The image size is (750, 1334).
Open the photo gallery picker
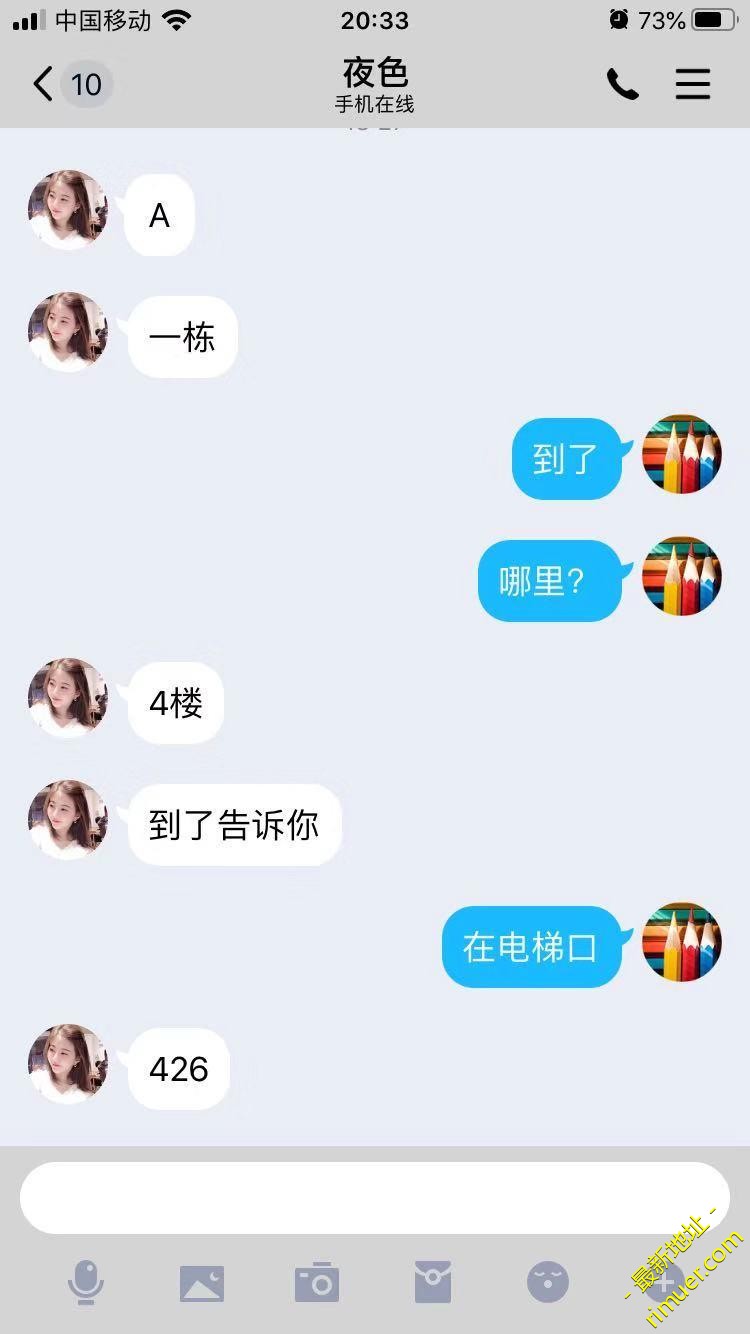(x=202, y=1282)
